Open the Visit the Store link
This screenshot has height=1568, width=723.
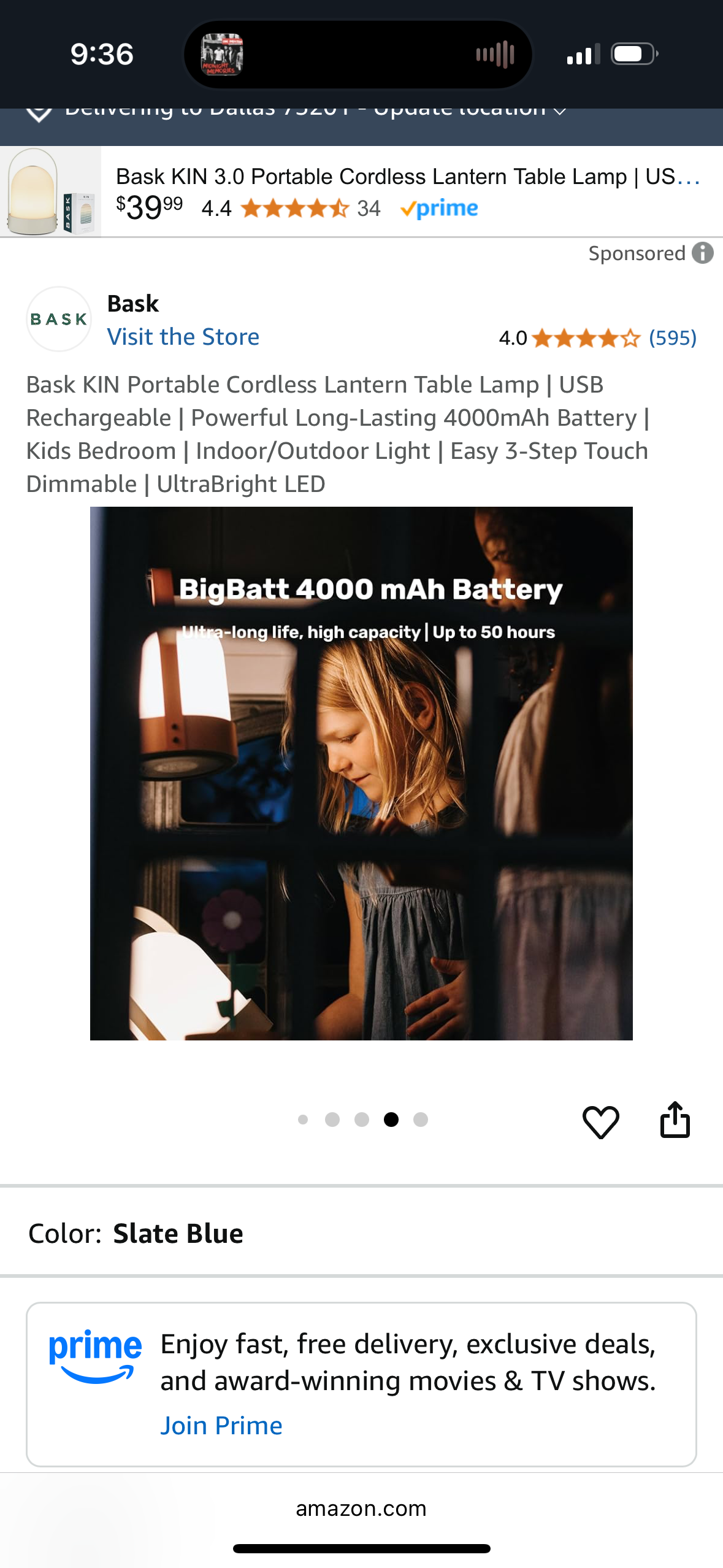pyautogui.click(x=183, y=337)
